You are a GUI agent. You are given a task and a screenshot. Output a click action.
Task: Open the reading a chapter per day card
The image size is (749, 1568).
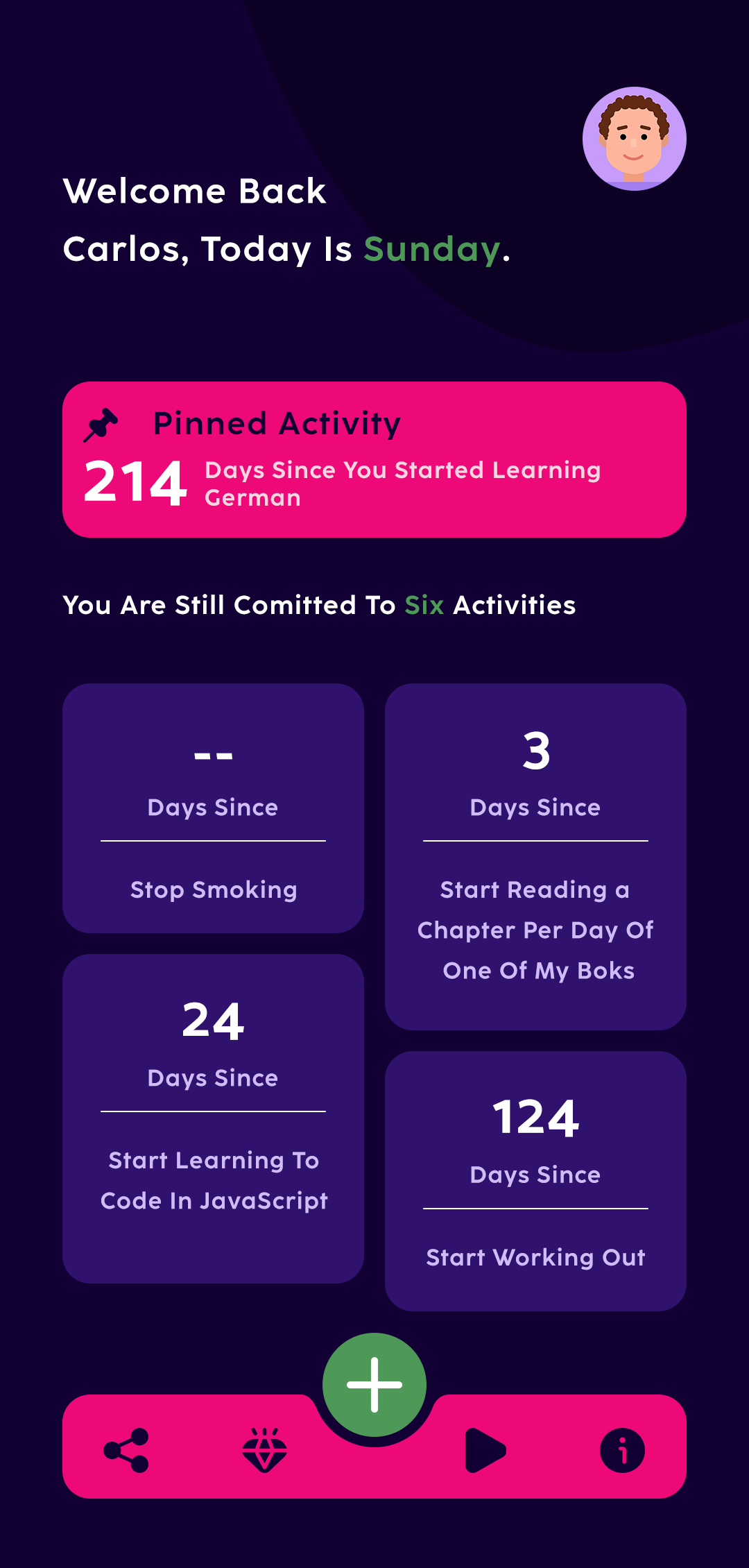tap(535, 857)
